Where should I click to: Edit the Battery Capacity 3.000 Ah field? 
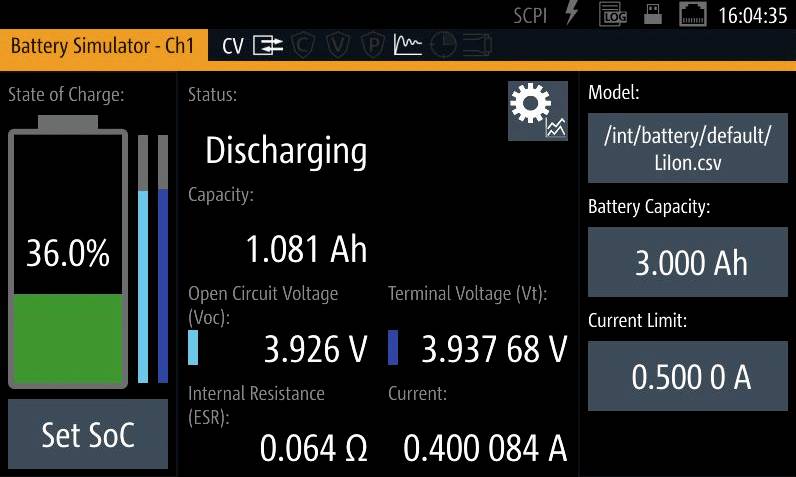point(687,262)
